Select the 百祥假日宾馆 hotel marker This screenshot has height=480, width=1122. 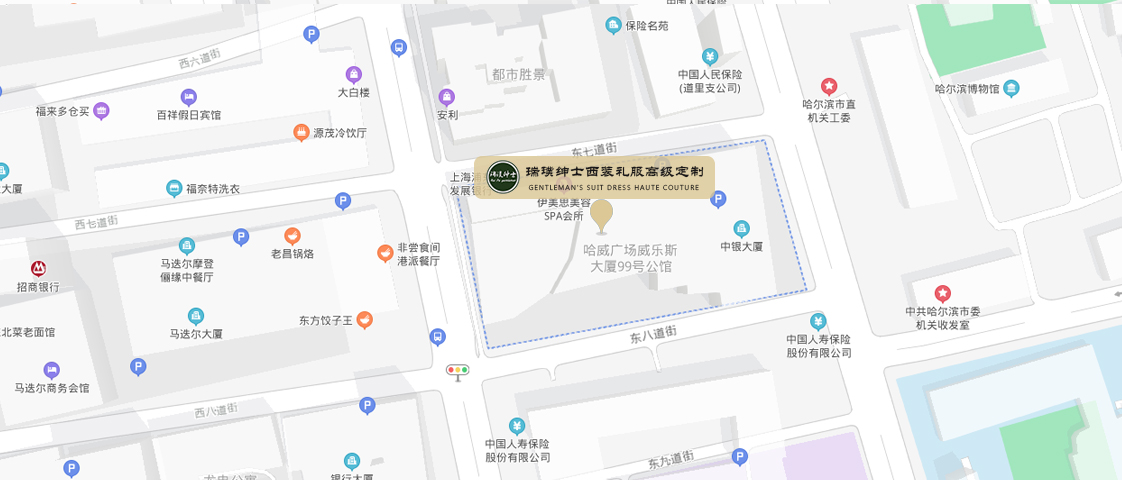(x=188, y=97)
